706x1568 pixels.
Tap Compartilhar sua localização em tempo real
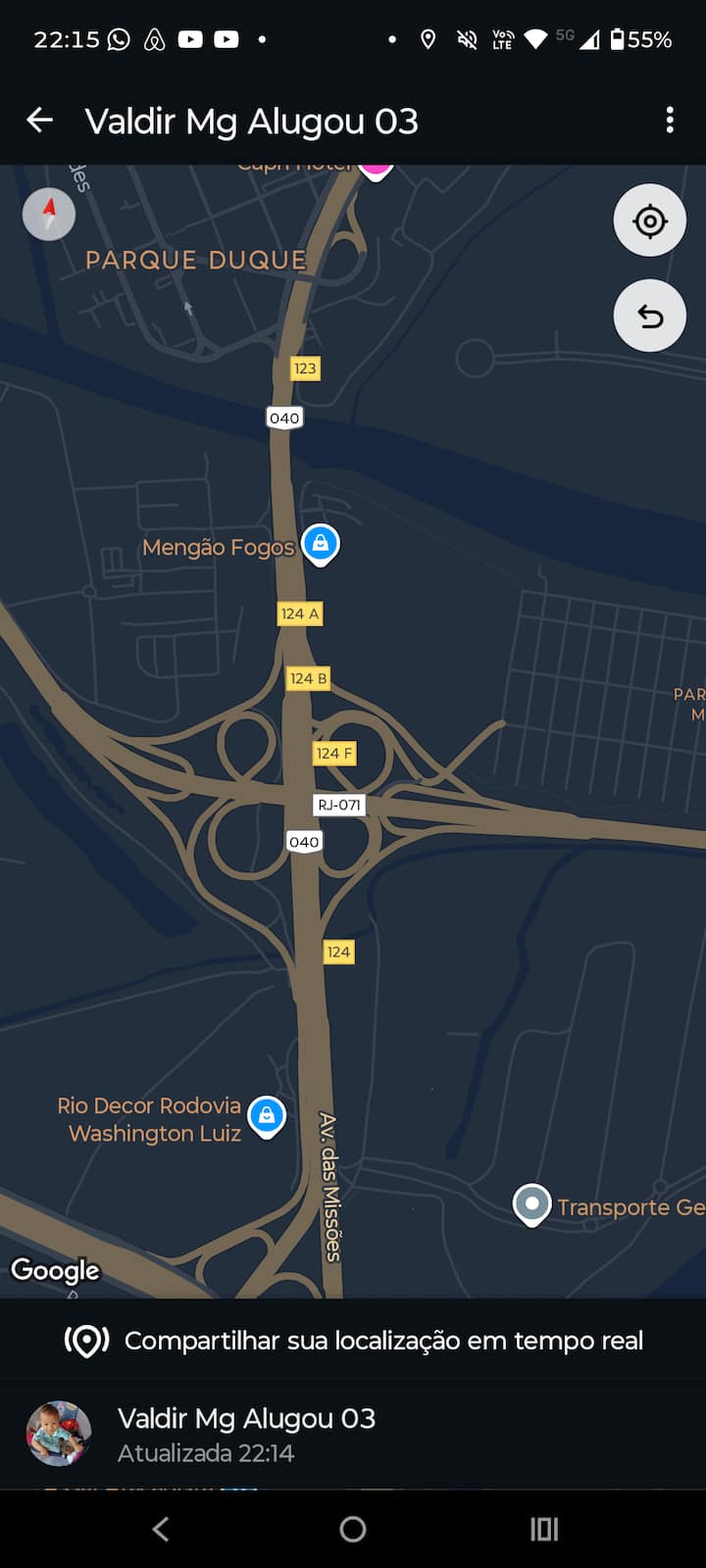click(353, 1341)
